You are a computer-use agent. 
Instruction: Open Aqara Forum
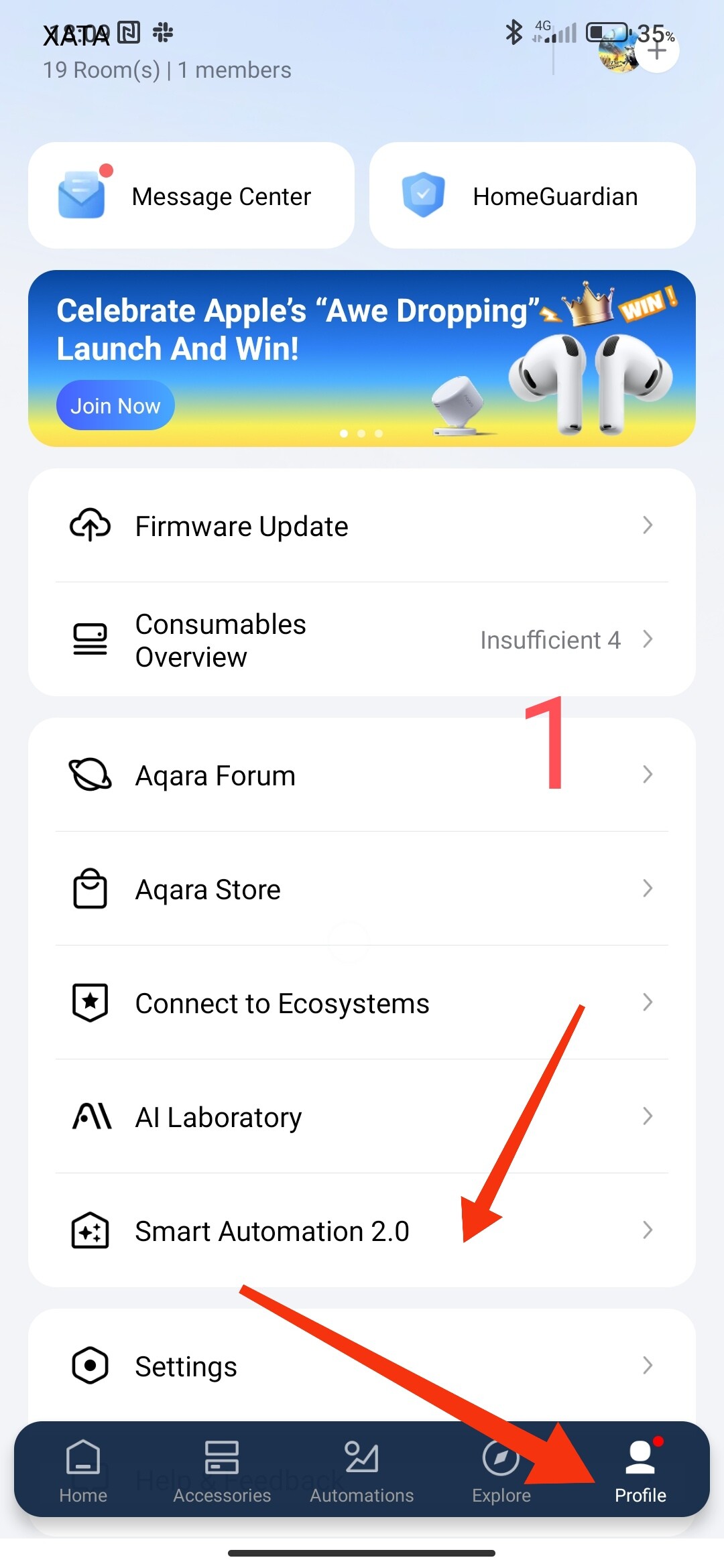point(362,775)
